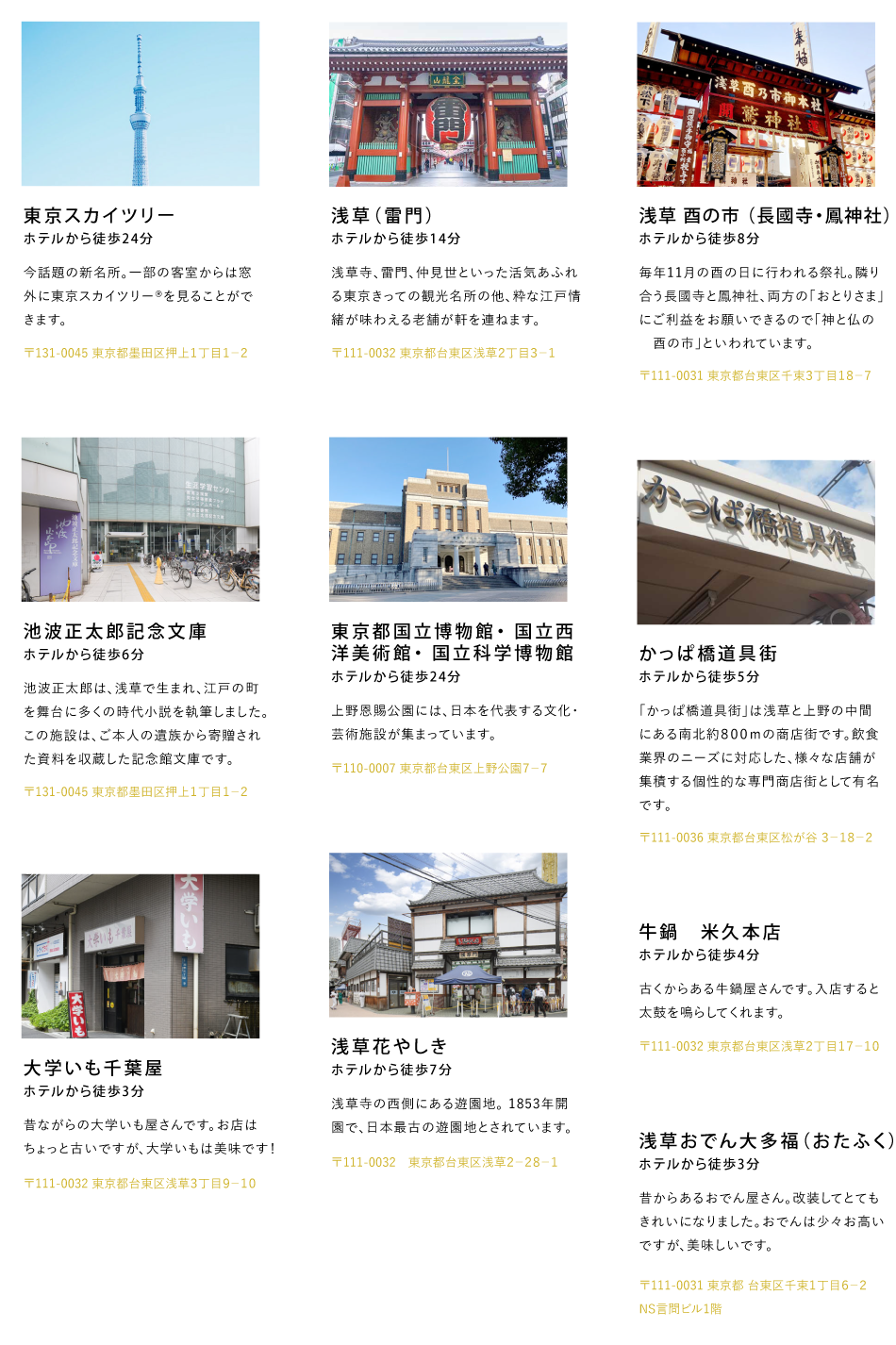
Task: Open the かっぱ橋道具街 address in 松が谷
Action: point(755,837)
